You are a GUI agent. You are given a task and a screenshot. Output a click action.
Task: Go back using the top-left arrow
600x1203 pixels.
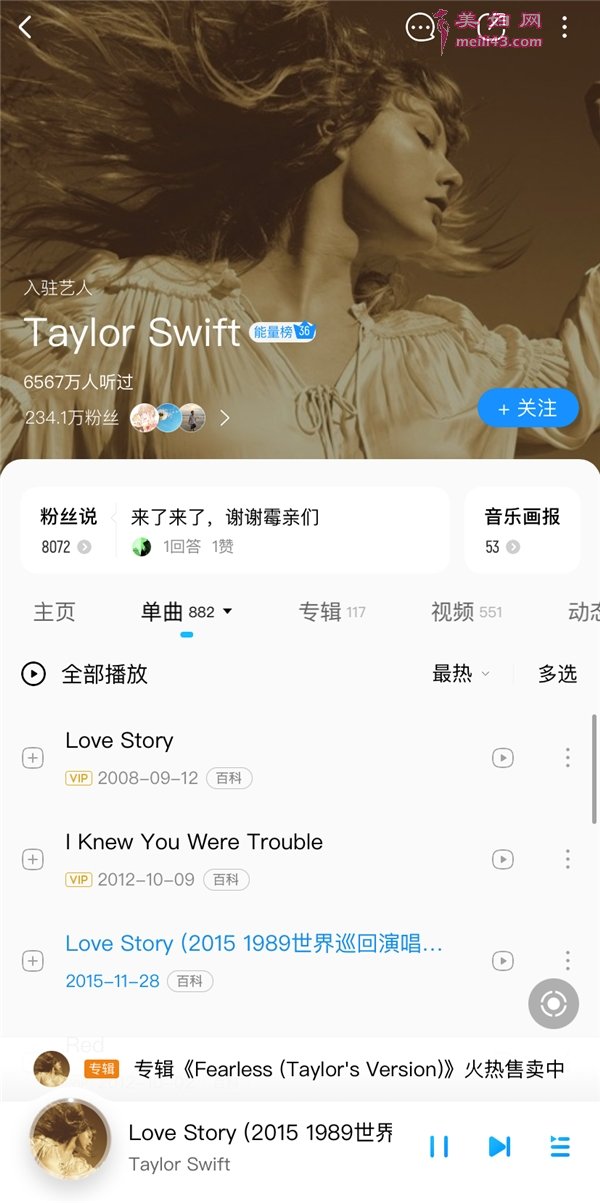(x=26, y=27)
